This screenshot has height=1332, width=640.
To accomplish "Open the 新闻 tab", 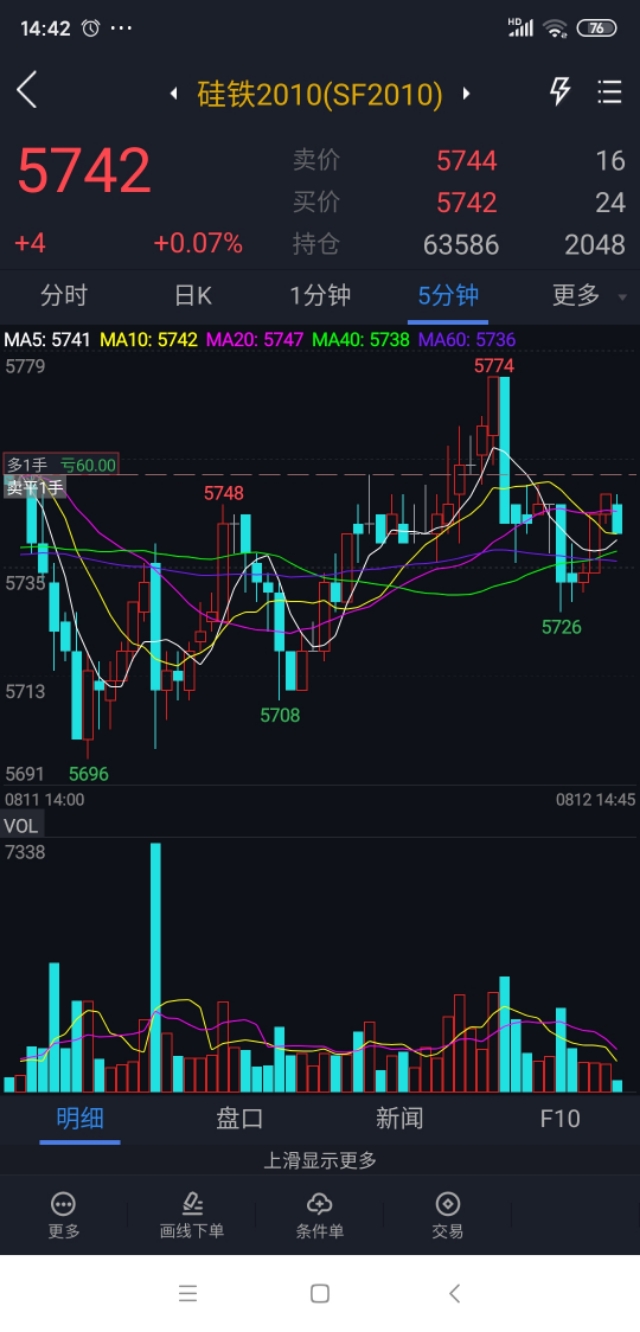I will tap(400, 1118).
